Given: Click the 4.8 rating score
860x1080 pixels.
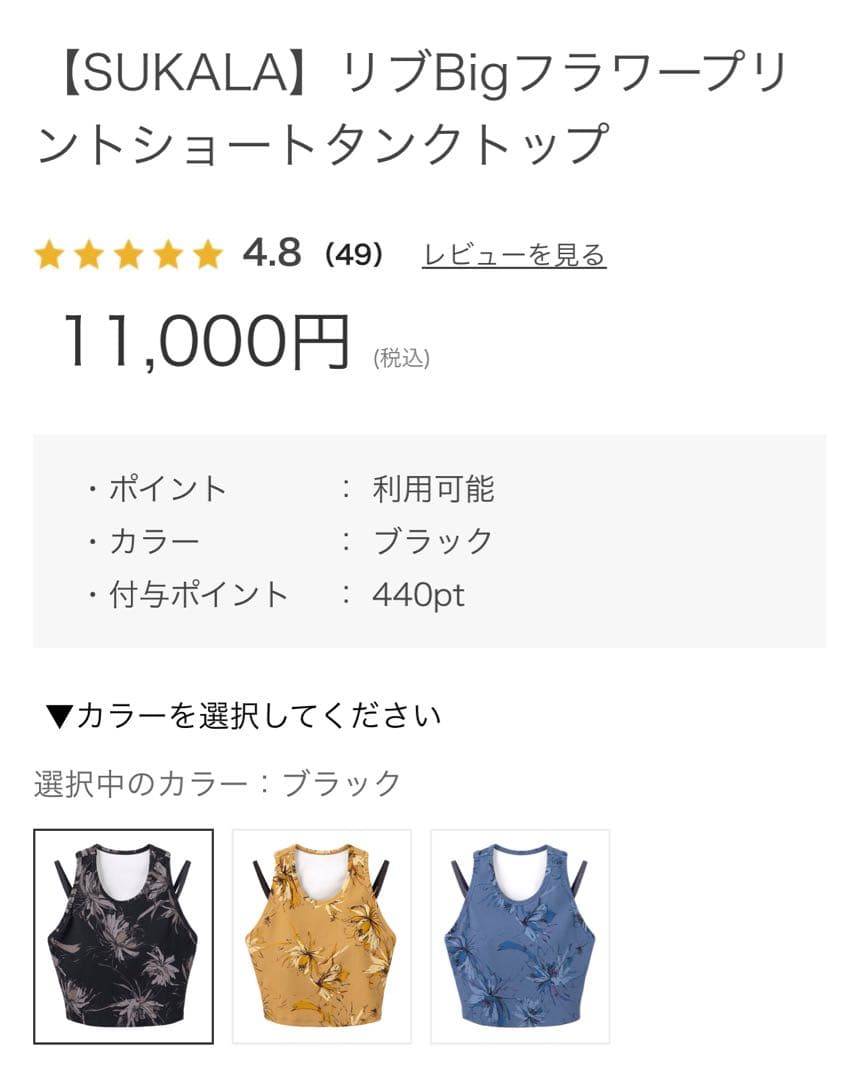Looking at the screenshot, I should click(x=270, y=255).
